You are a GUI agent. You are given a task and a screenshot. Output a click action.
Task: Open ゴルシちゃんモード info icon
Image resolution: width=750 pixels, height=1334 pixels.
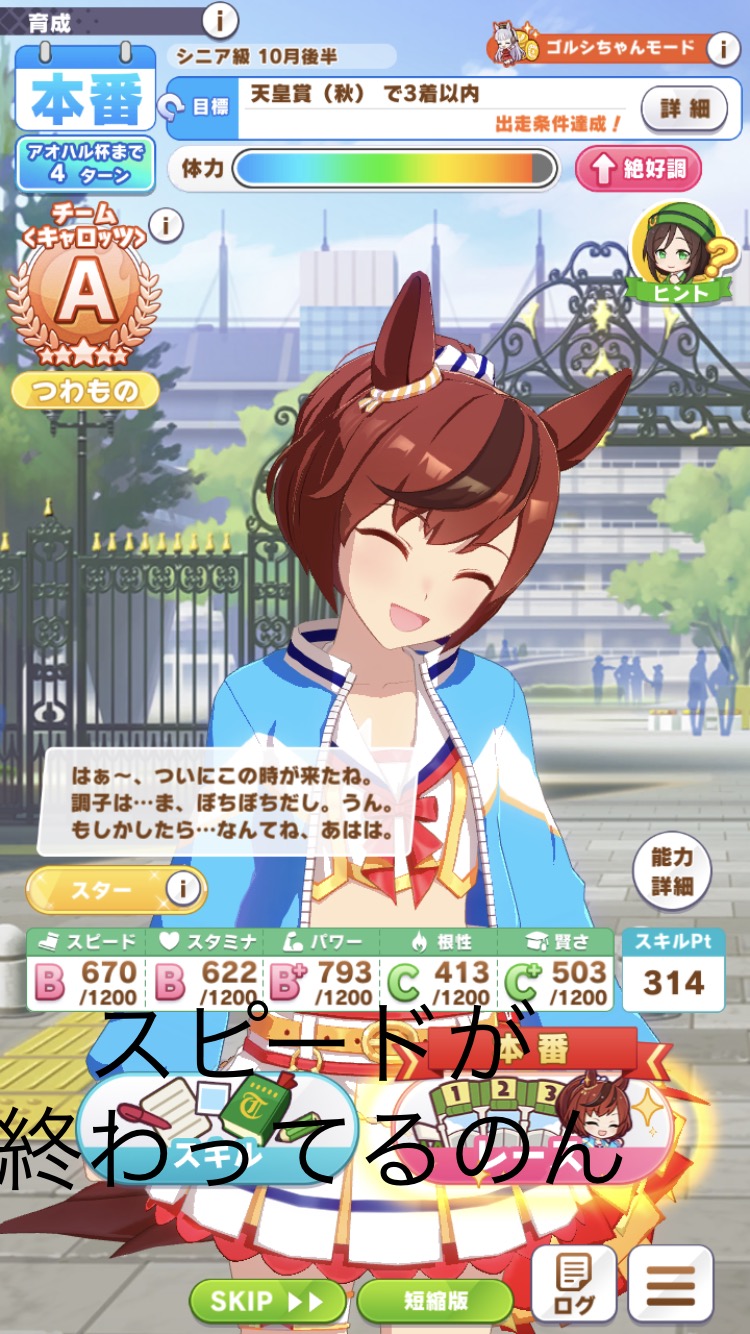tap(723, 47)
